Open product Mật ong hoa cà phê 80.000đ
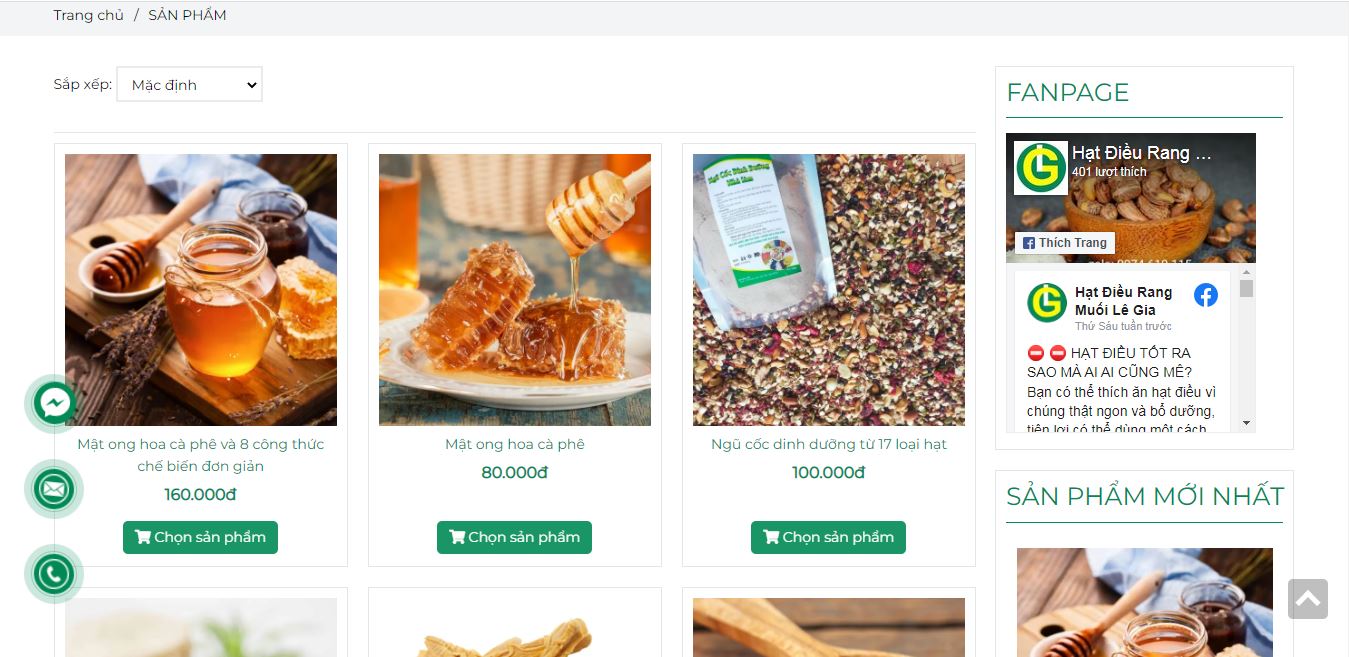This screenshot has width=1349, height=657. 514,444
